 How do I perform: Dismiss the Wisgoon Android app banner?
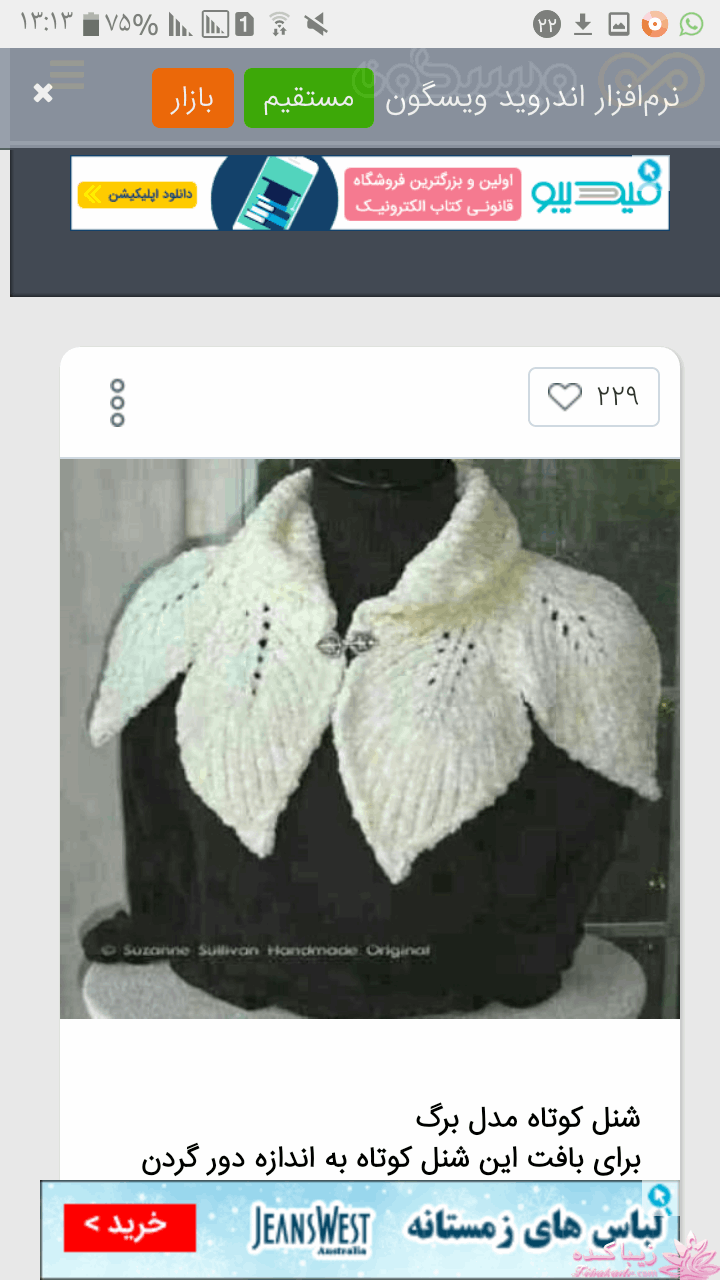(42, 94)
